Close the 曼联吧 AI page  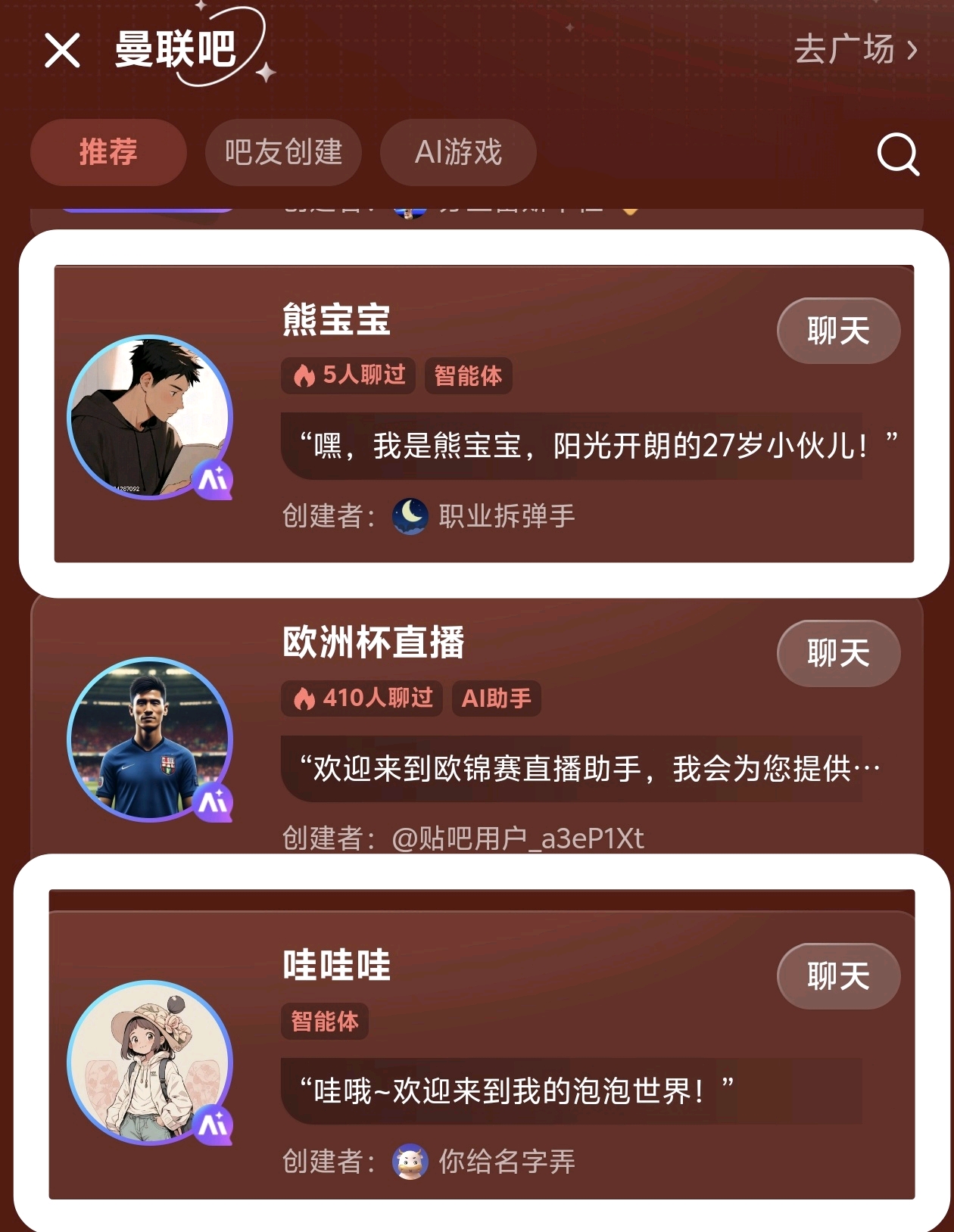(x=62, y=51)
